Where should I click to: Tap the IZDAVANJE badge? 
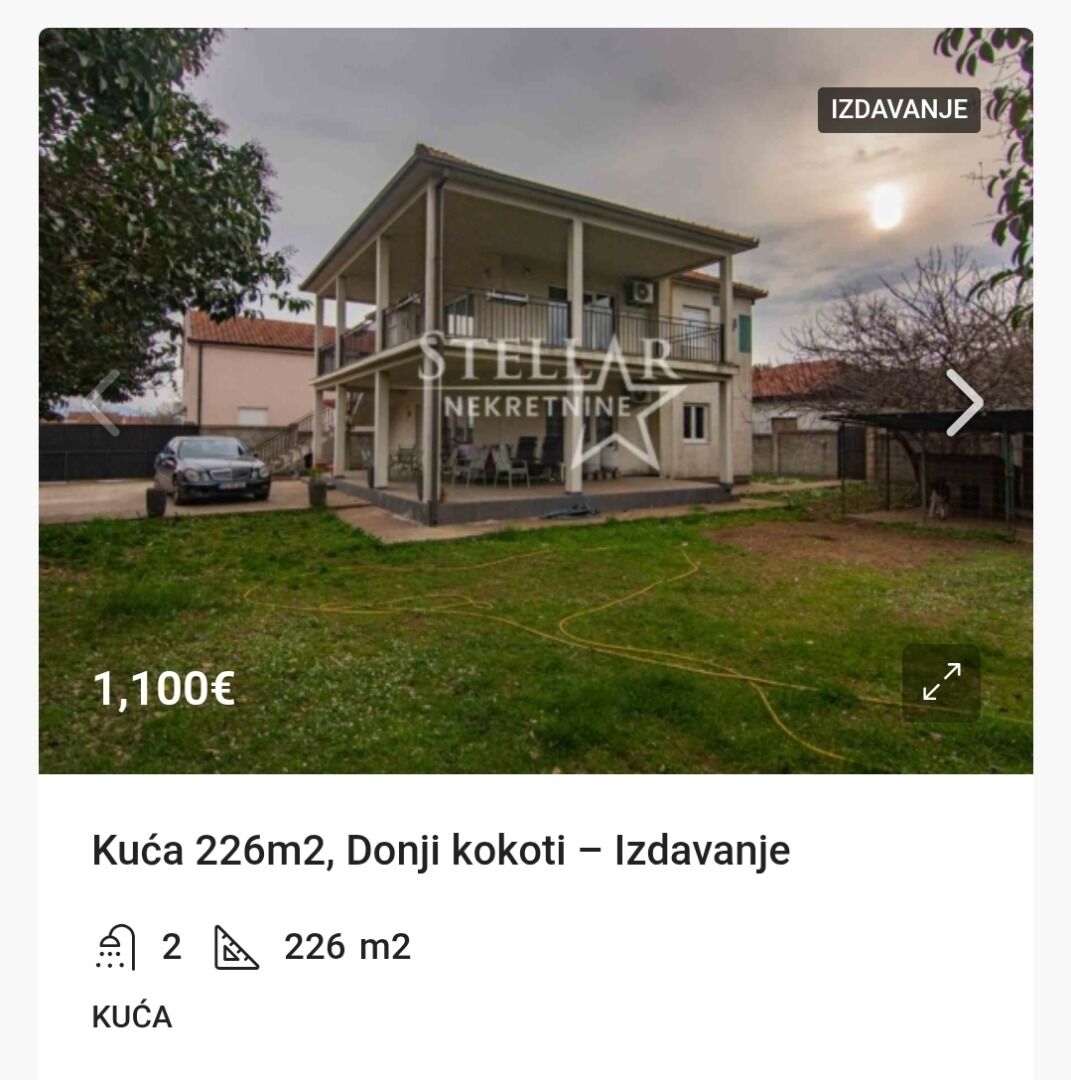[x=898, y=110]
